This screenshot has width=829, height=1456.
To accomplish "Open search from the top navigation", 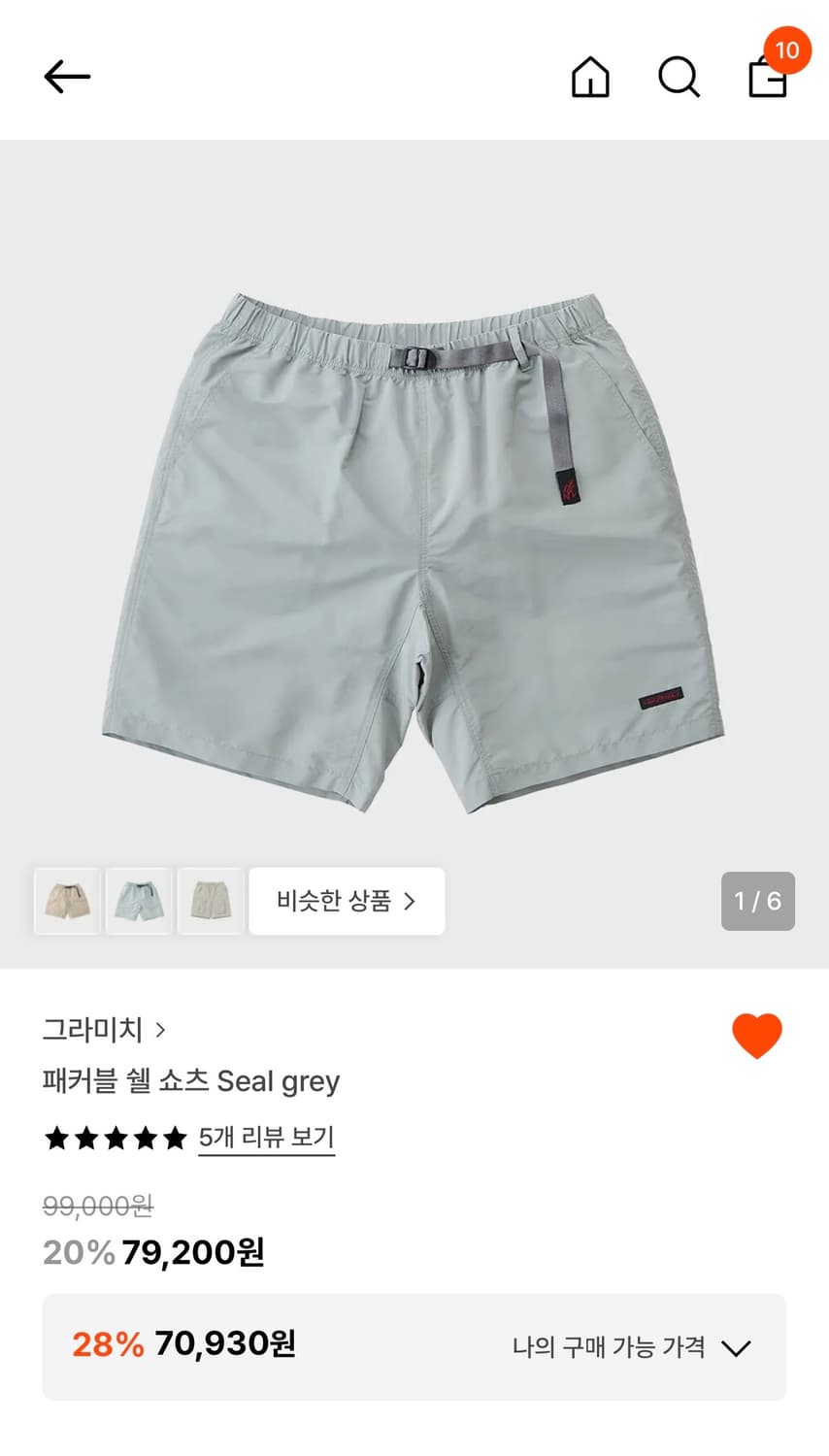I will pos(679,78).
